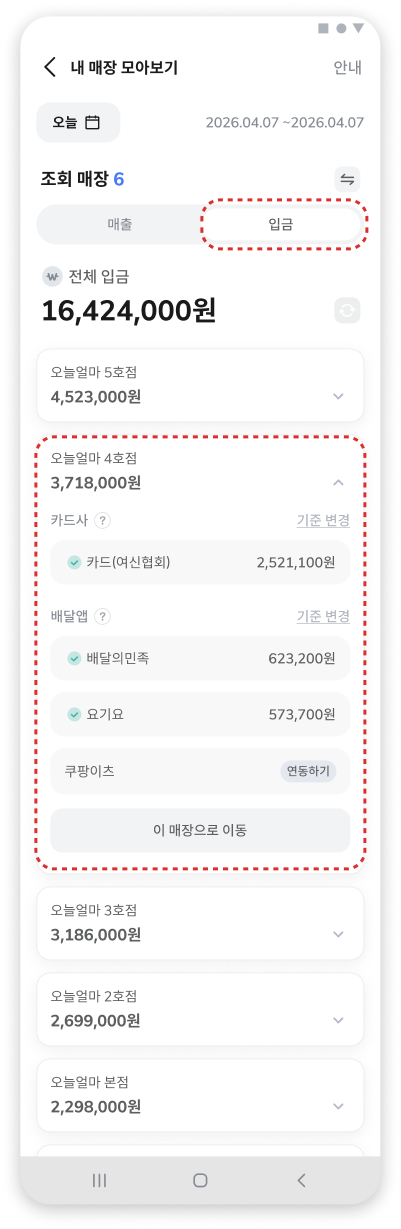401x1229 pixels.
Task: Open the 카드사 help icon
Action: pos(103,520)
